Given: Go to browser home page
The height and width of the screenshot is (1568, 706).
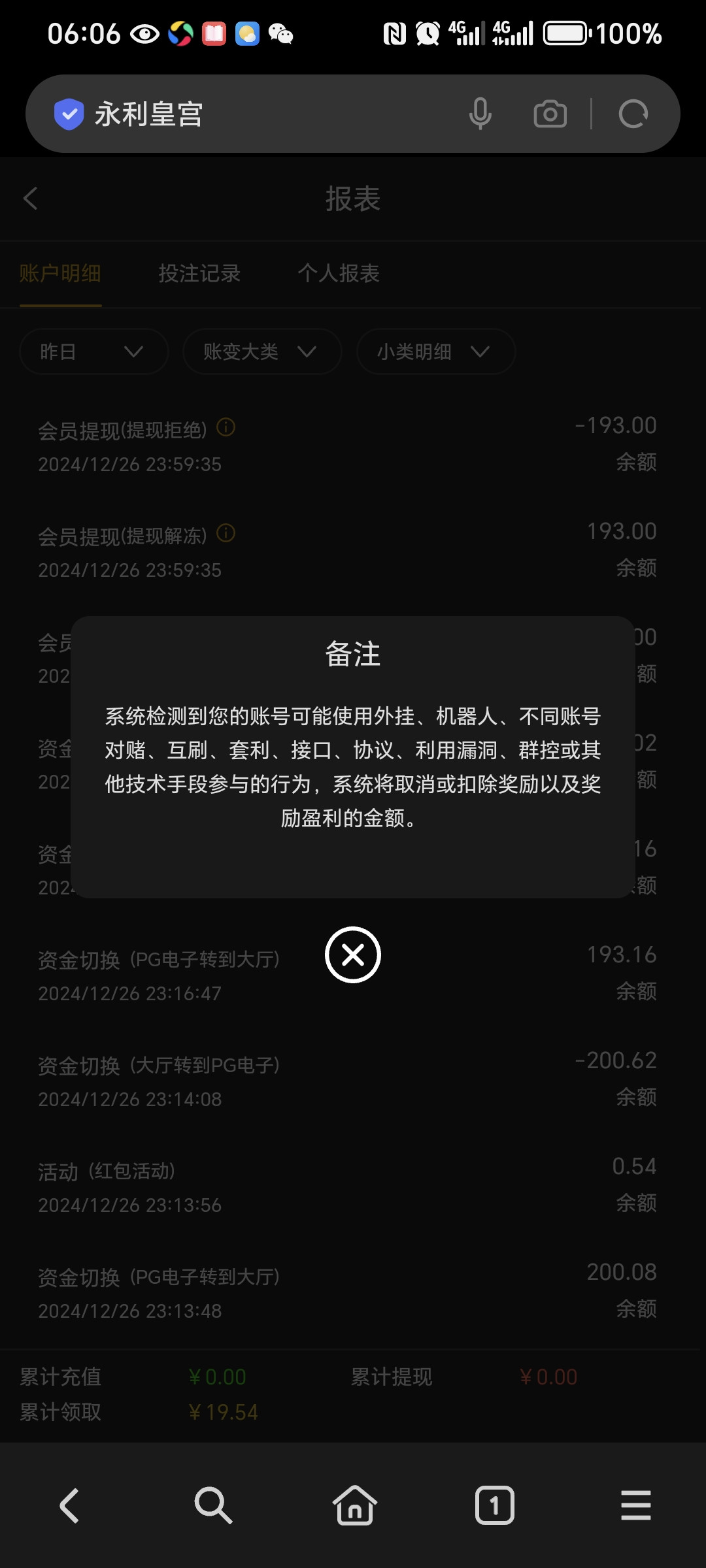Looking at the screenshot, I should 354,1505.
